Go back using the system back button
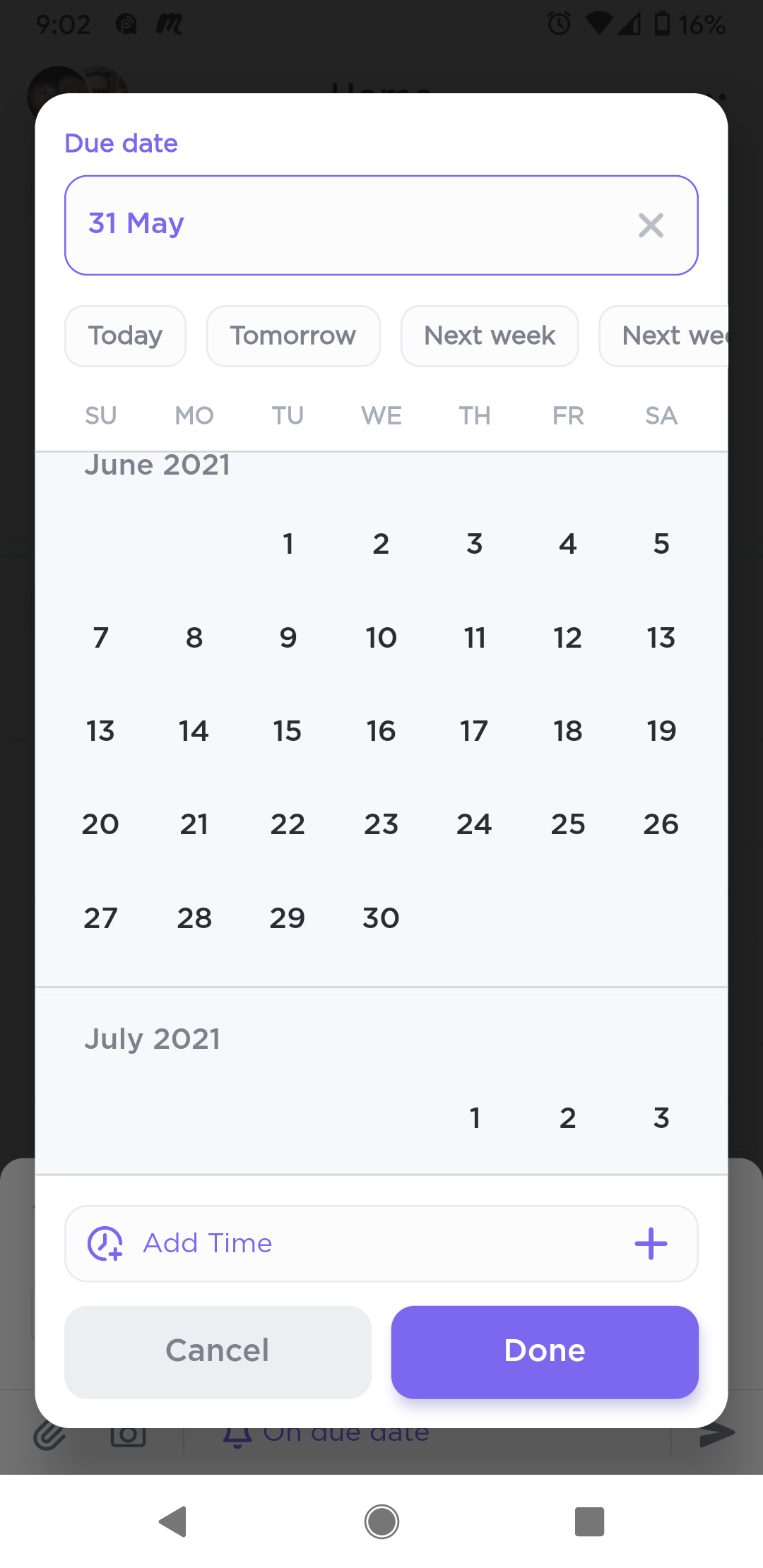The image size is (763, 1568). (172, 1521)
